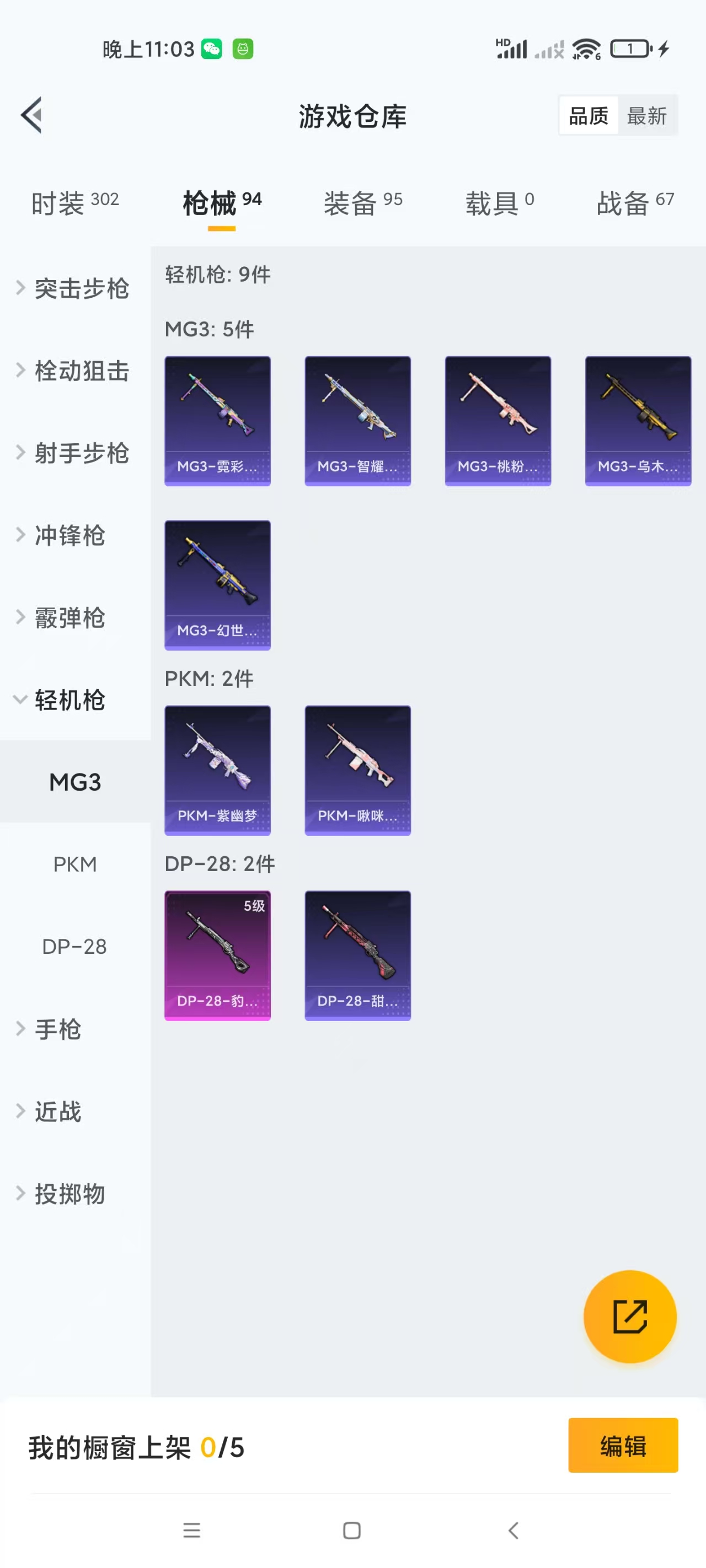This screenshot has height=1568, width=706.
Task: Select the level 5 DP-28-豹 skin
Action: (217, 955)
